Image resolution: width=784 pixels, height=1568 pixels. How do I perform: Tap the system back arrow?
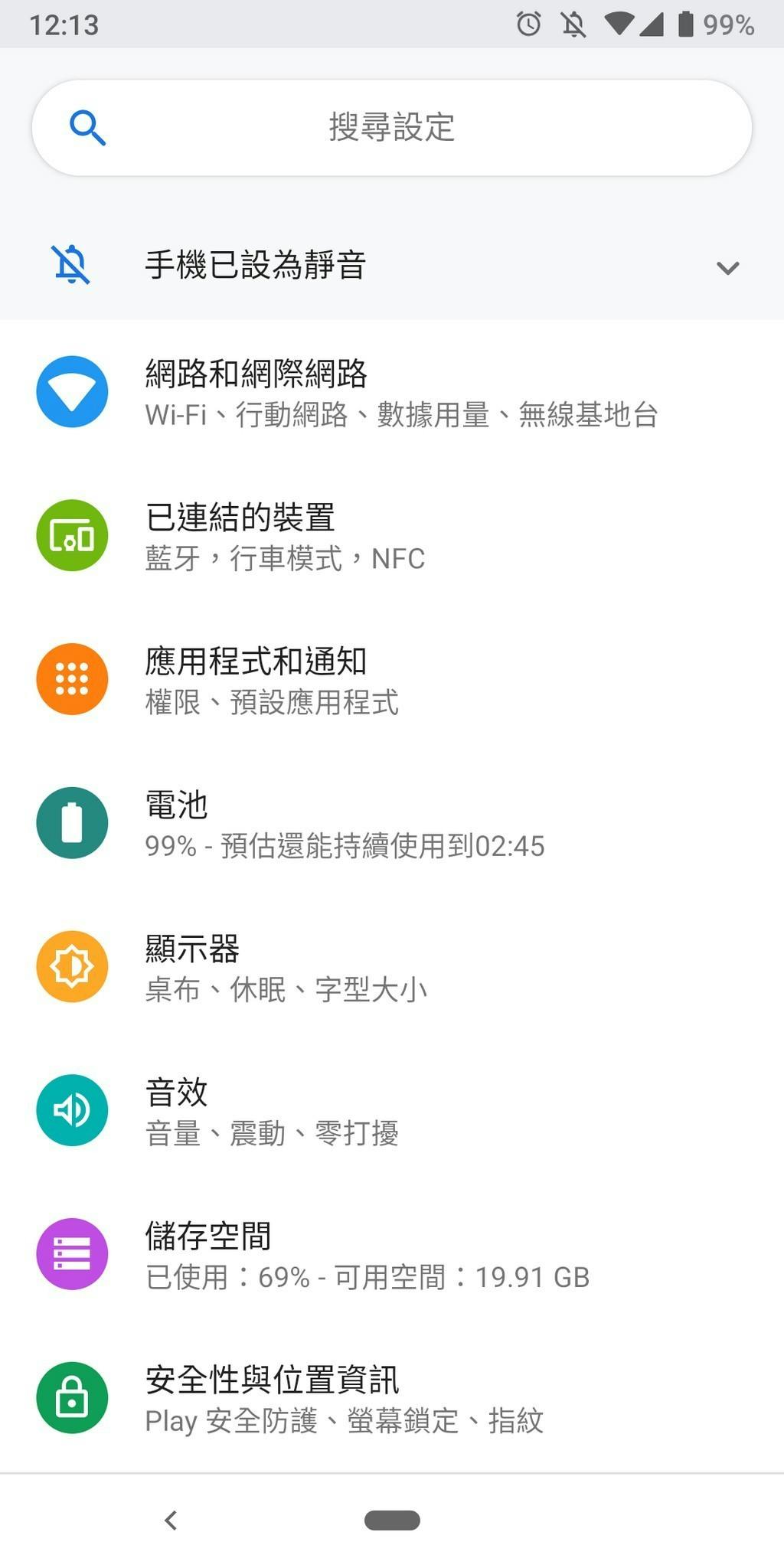pos(171,1521)
